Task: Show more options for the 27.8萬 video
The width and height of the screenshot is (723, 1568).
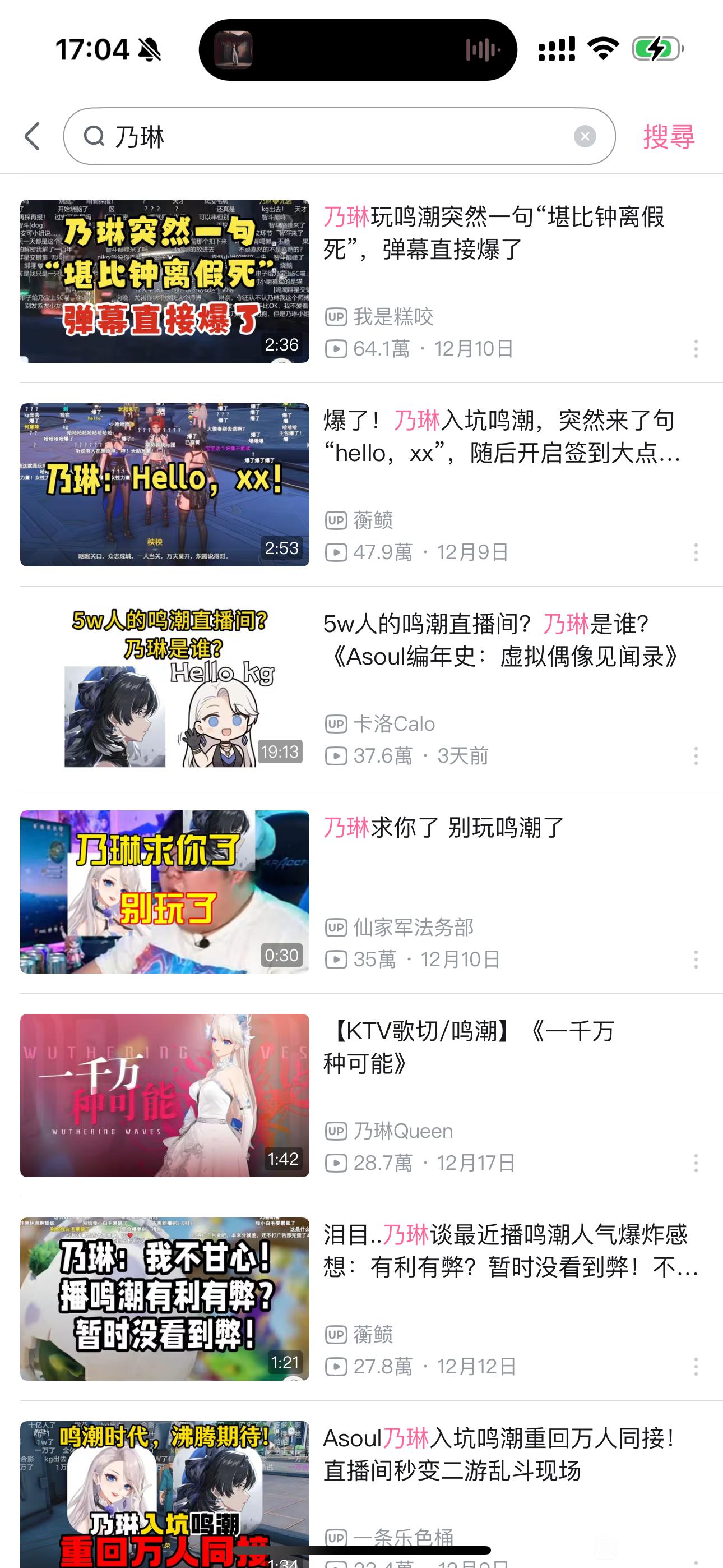Action: [x=696, y=1367]
